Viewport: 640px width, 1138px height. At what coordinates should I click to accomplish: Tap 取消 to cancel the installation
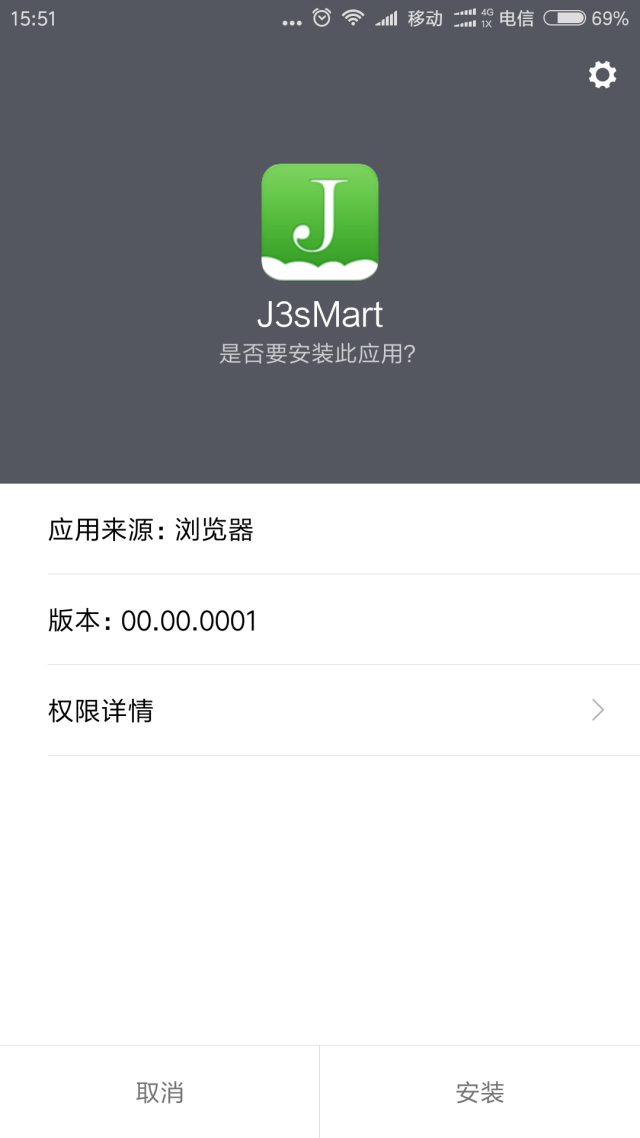pos(160,1092)
